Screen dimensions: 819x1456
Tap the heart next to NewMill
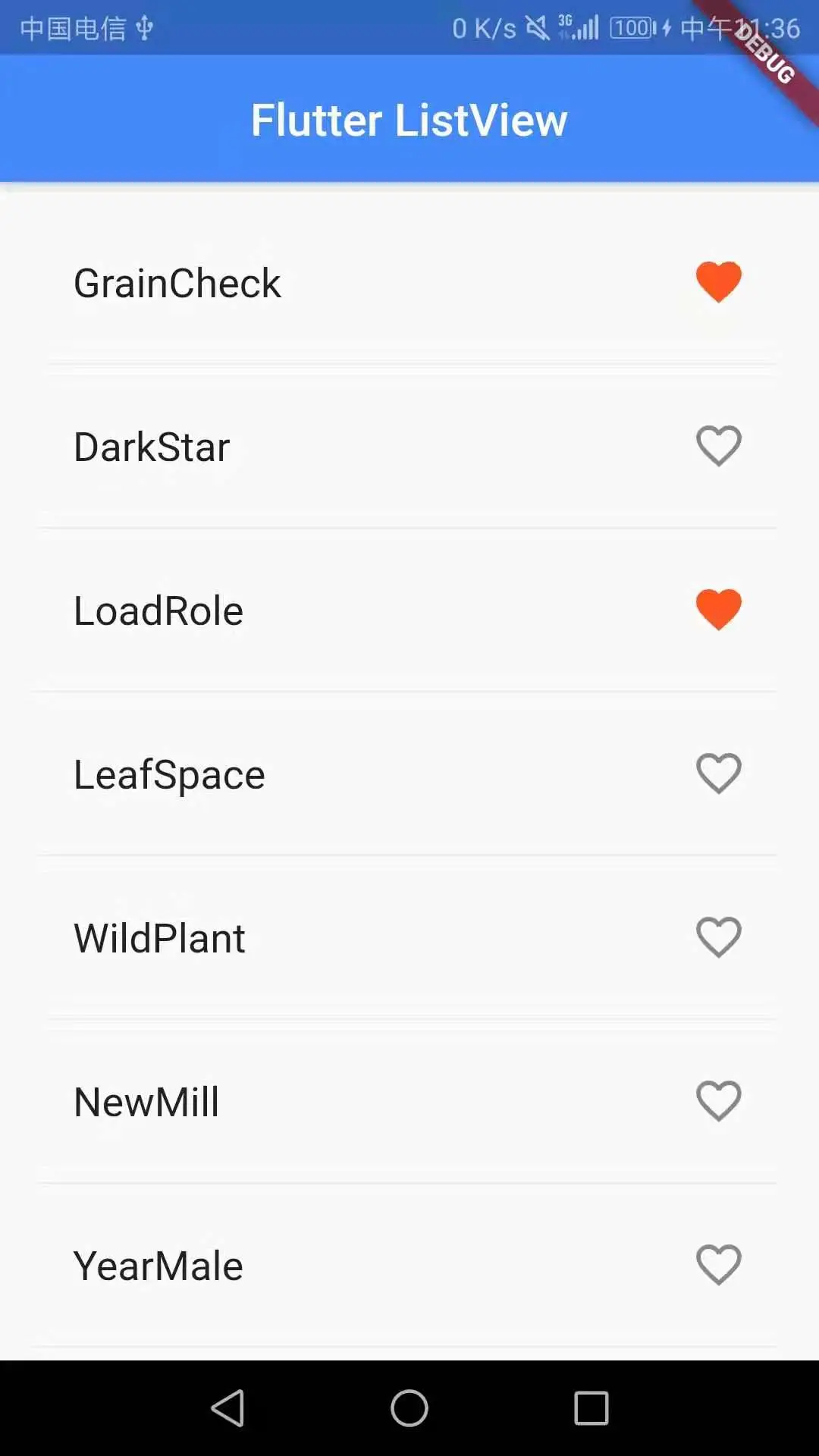pyautogui.click(x=718, y=1101)
